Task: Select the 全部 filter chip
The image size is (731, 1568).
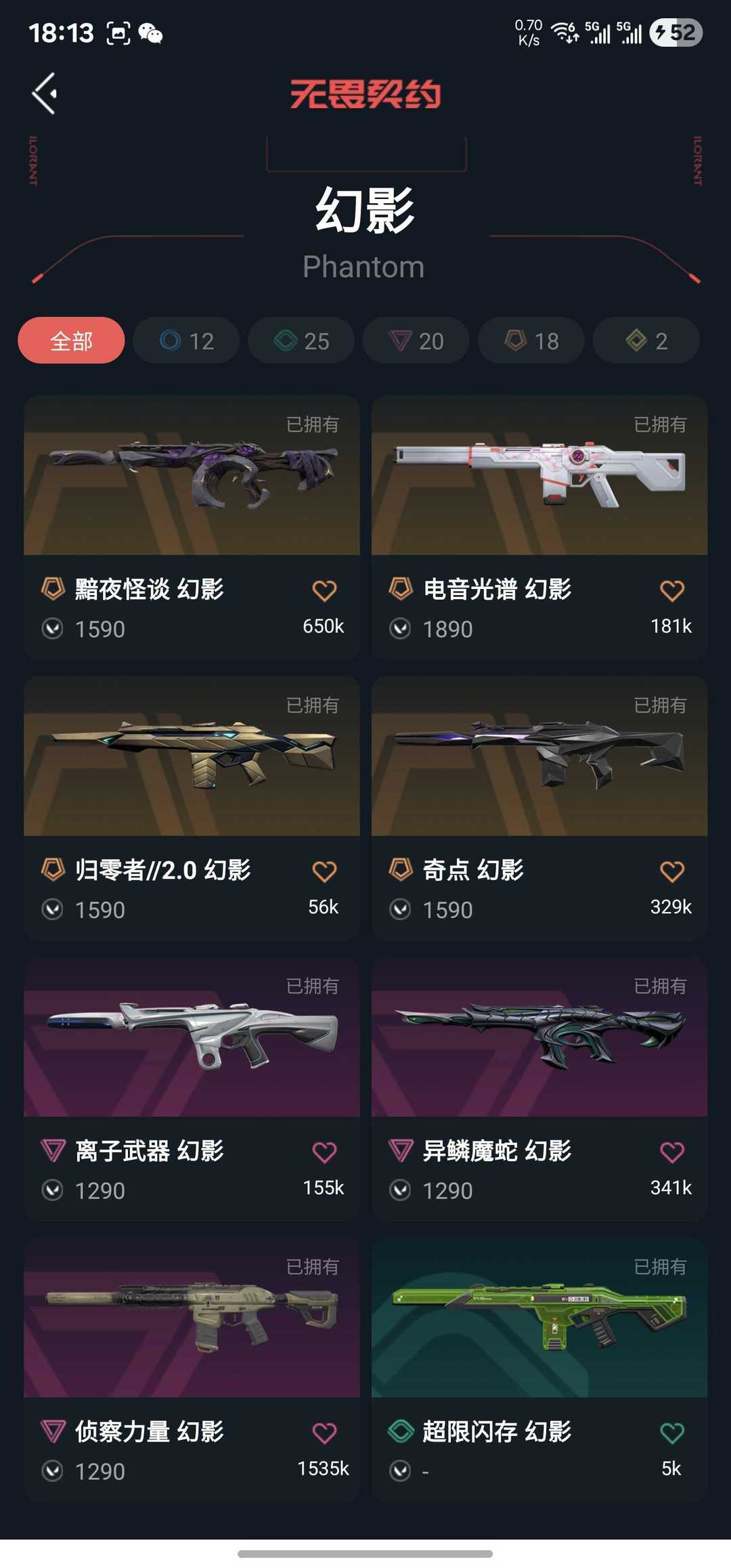Action: [71, 341]
